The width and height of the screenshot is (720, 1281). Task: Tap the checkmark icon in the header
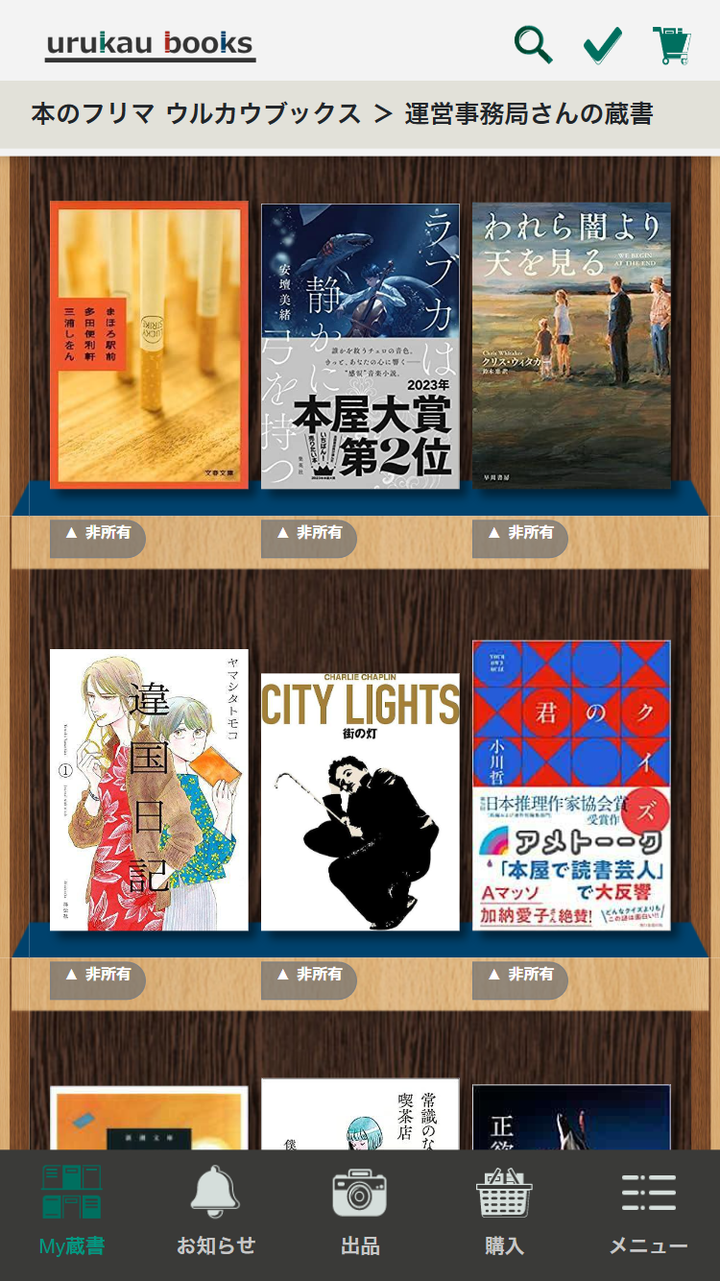coord(602,45)
